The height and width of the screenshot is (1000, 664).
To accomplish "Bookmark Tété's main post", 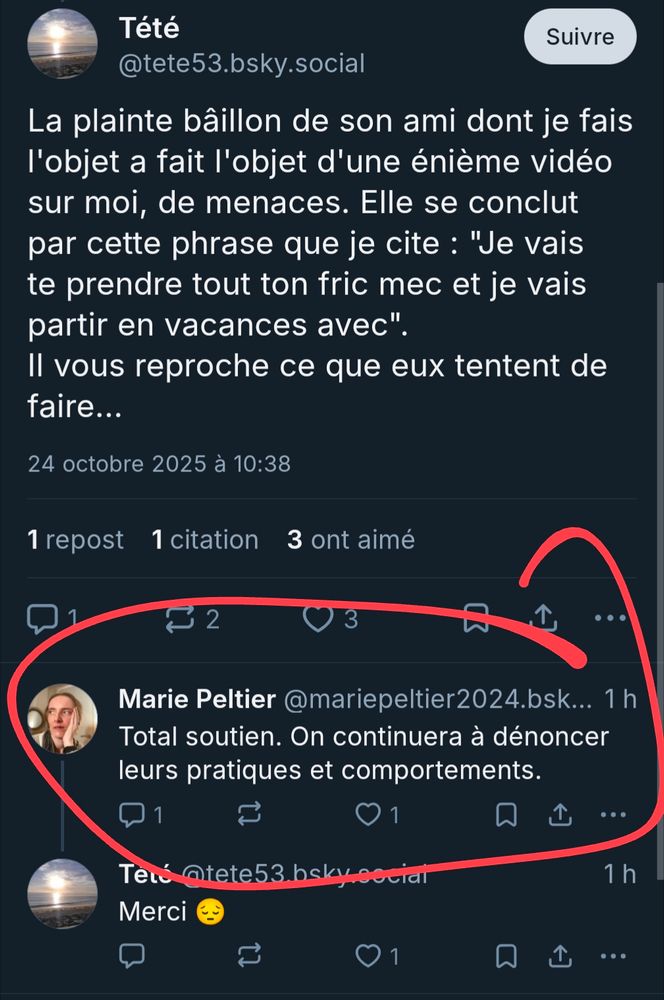I will [x=477, y=619].
